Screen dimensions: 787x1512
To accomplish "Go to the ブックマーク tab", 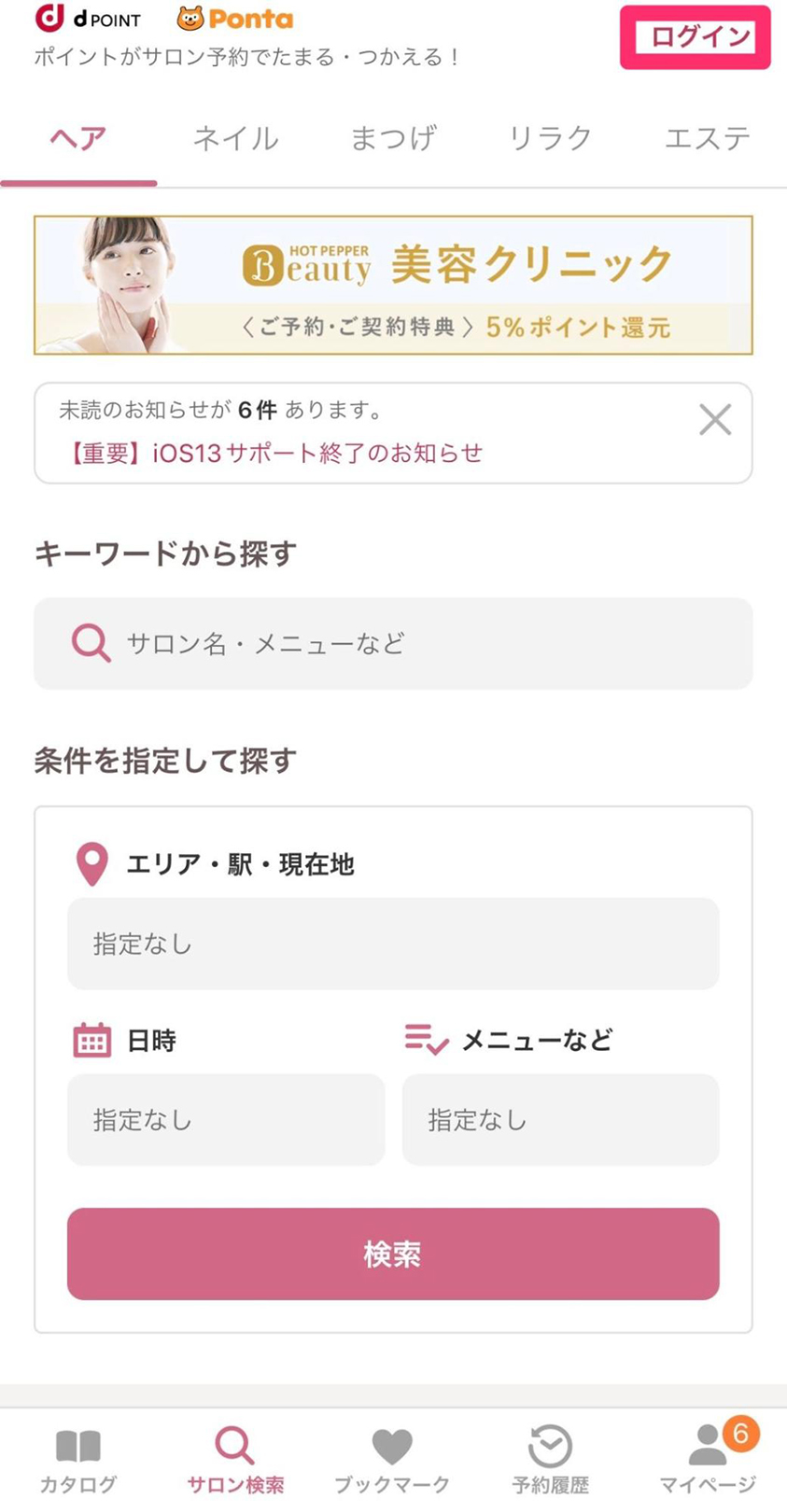I will pyautogui.click(x=393, y=1461).
